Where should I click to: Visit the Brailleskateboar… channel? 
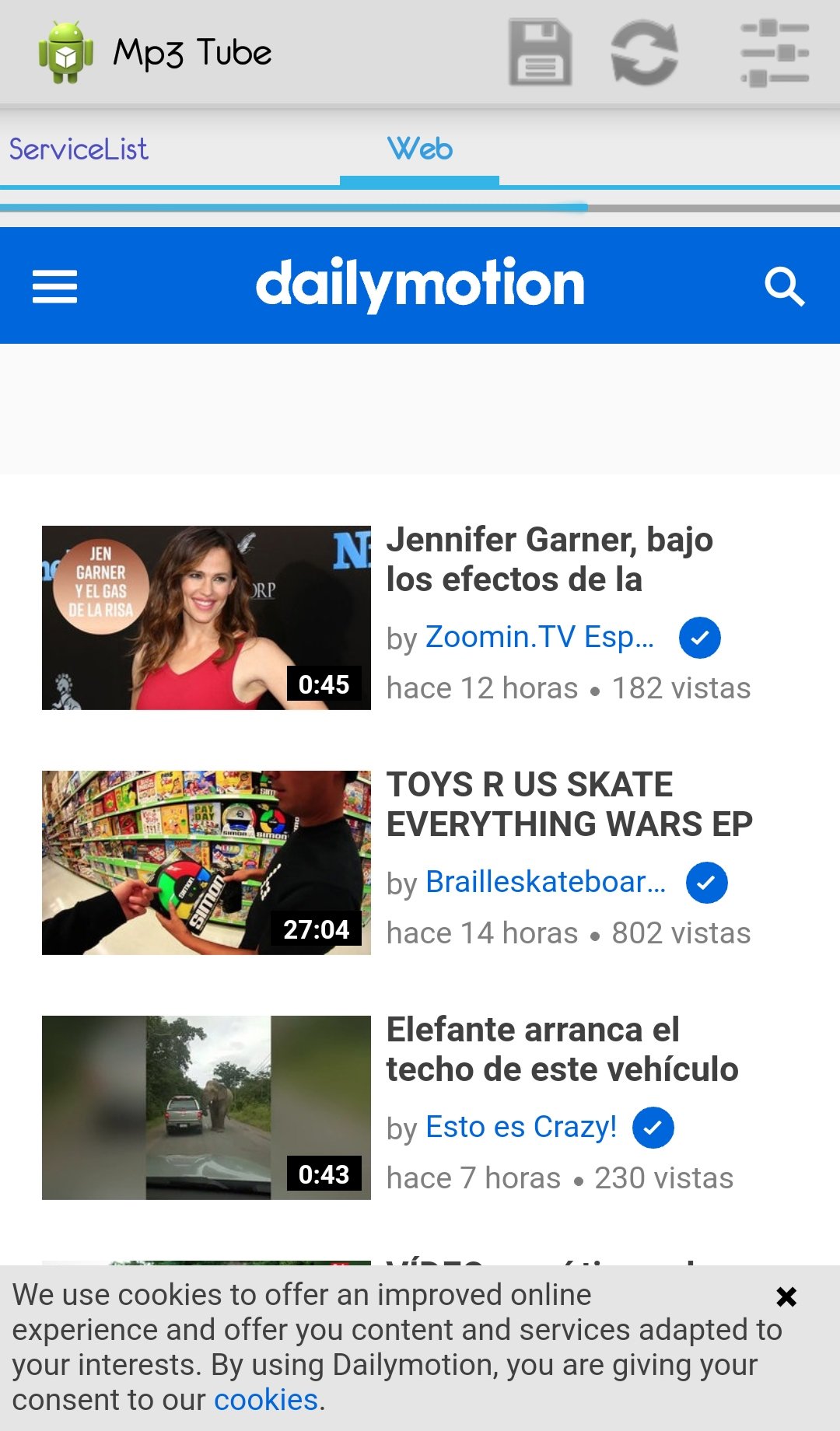tap(546, 882)
